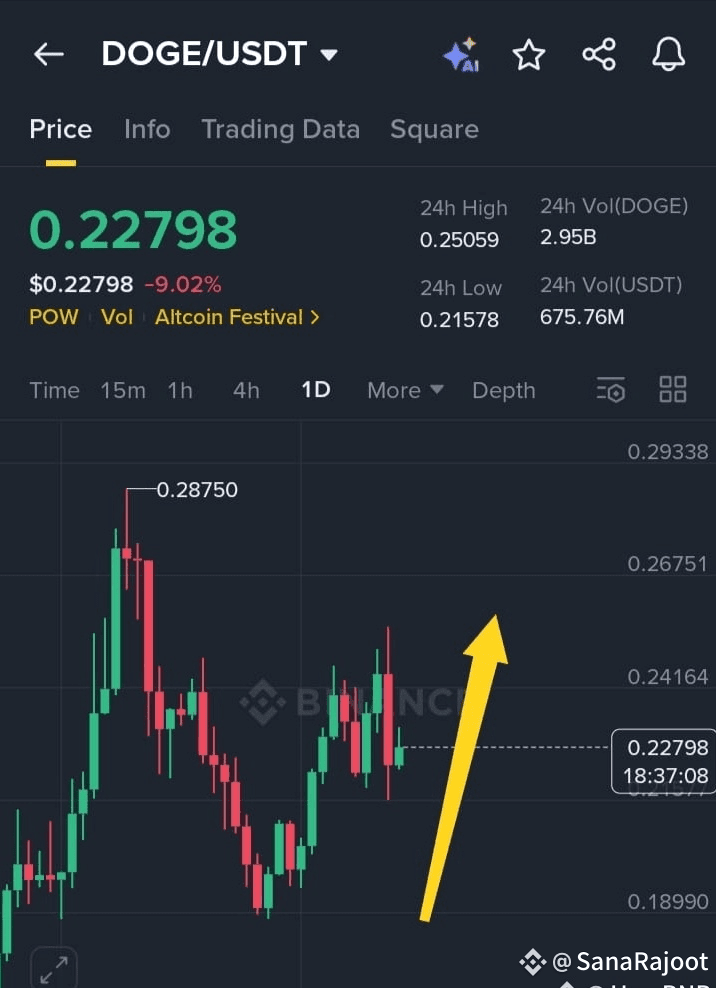Go back using the arrow
The width and height of the screenshot is (716, 988).
[x=48, y=55]
